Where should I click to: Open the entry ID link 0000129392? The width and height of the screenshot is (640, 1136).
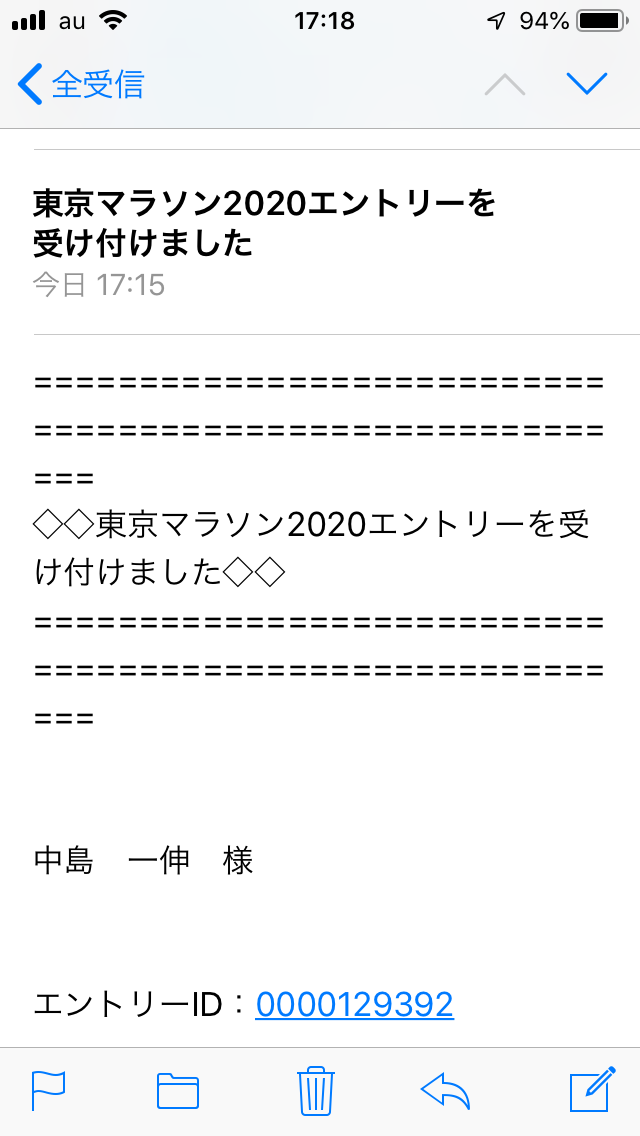pyautogui.click(x=354, y=1005)
